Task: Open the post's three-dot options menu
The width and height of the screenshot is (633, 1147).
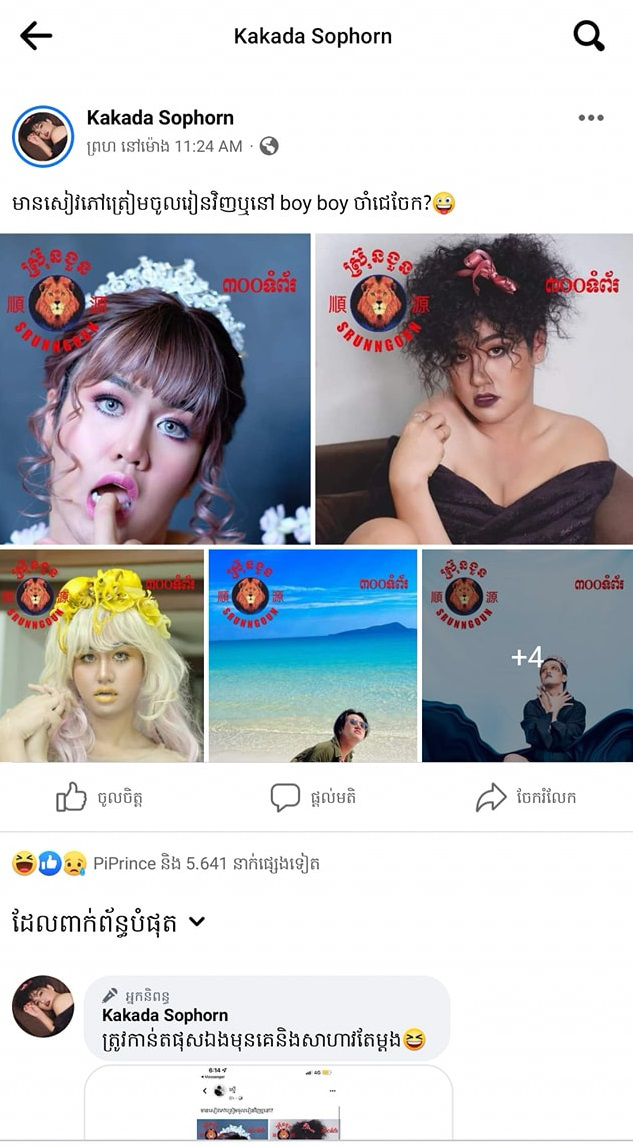Action: click(x=590, y=118)
